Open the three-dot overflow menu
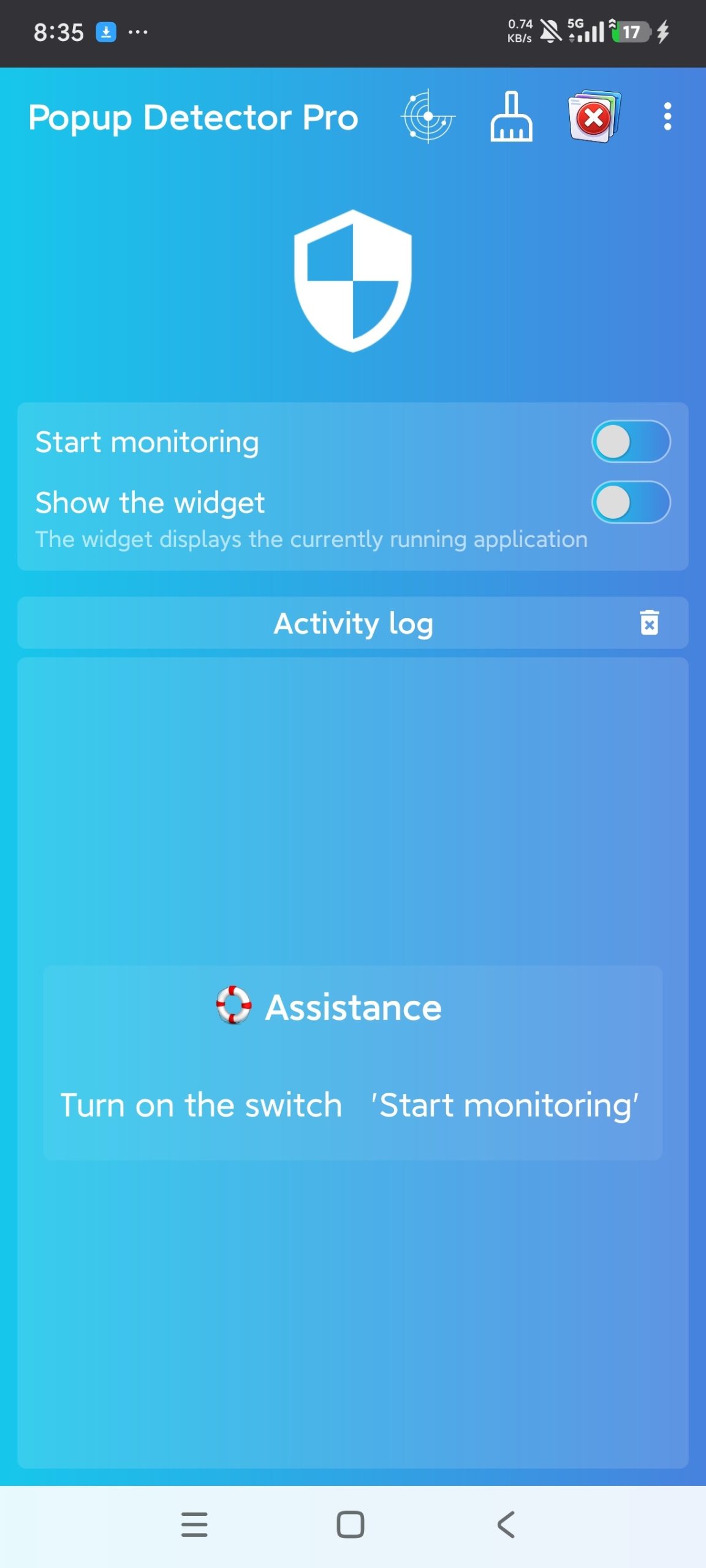The width and height of the screenshot is (706, 1568). 667,116
